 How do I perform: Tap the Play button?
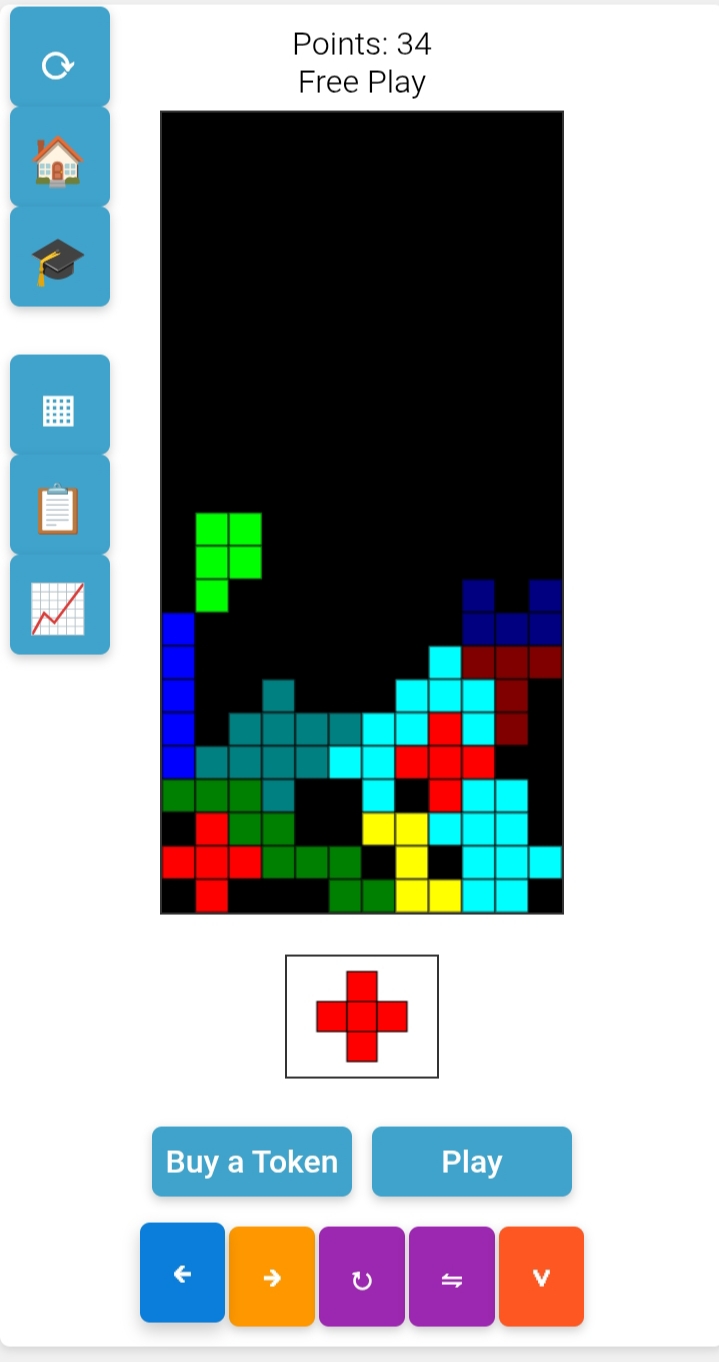(x=472, y=1162)
